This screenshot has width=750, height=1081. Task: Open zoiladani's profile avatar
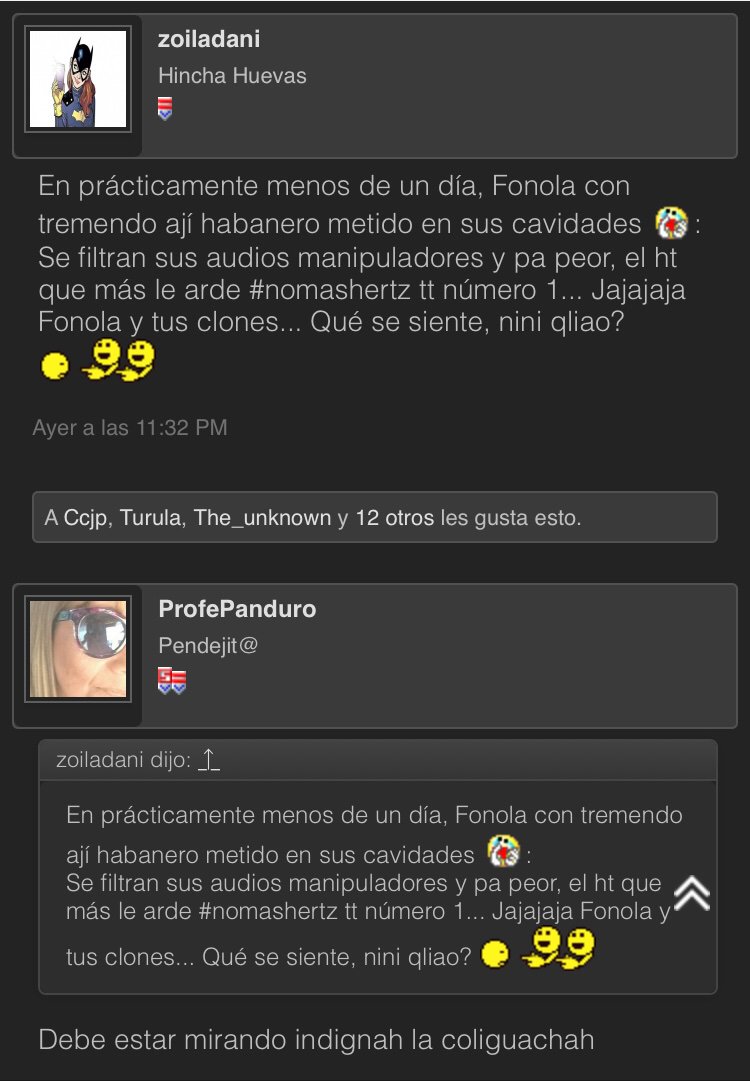[x=77, y=79]
